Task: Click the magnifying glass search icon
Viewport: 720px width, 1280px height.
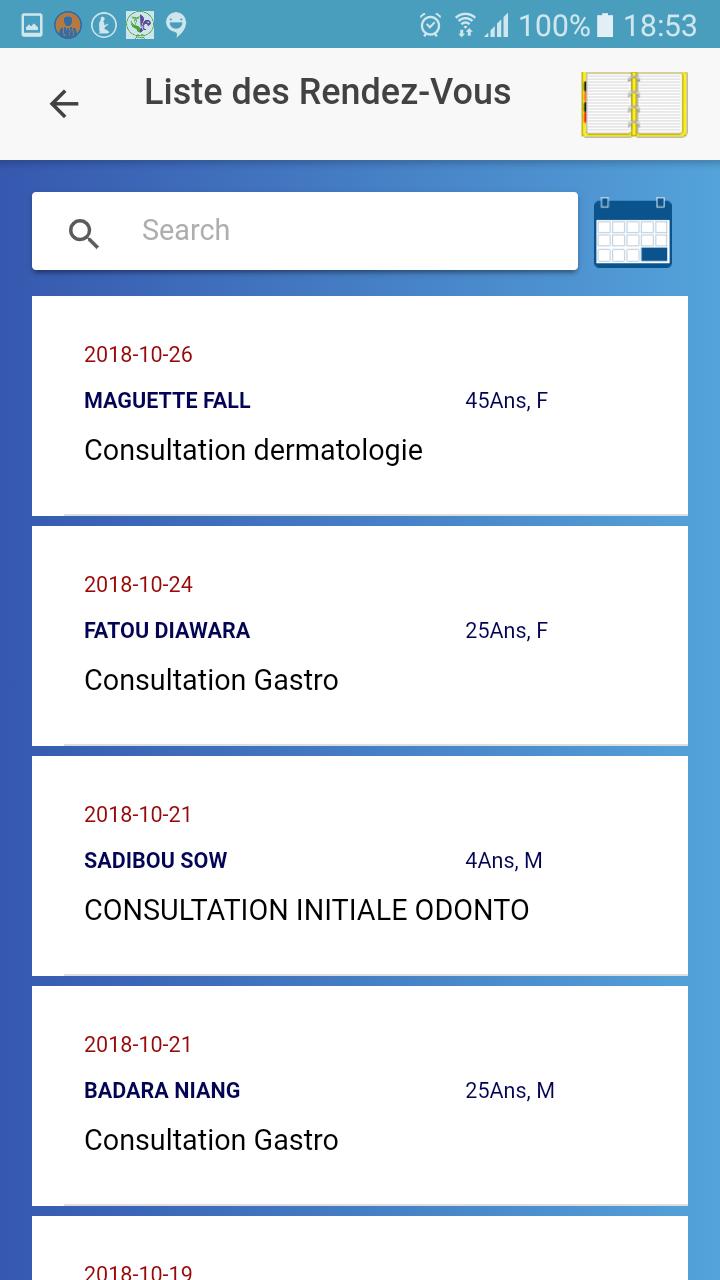Action: 84,233
